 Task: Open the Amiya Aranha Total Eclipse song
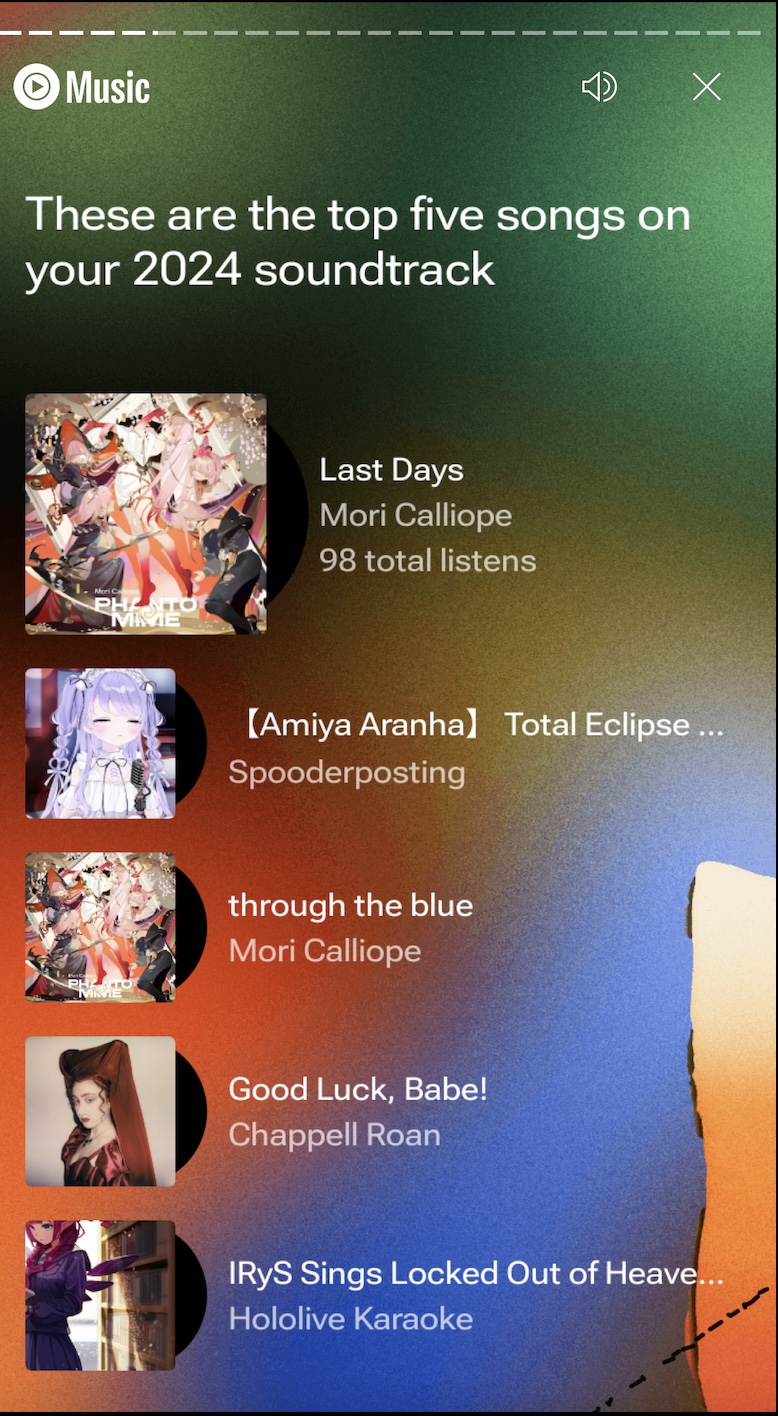coord(375,744)
